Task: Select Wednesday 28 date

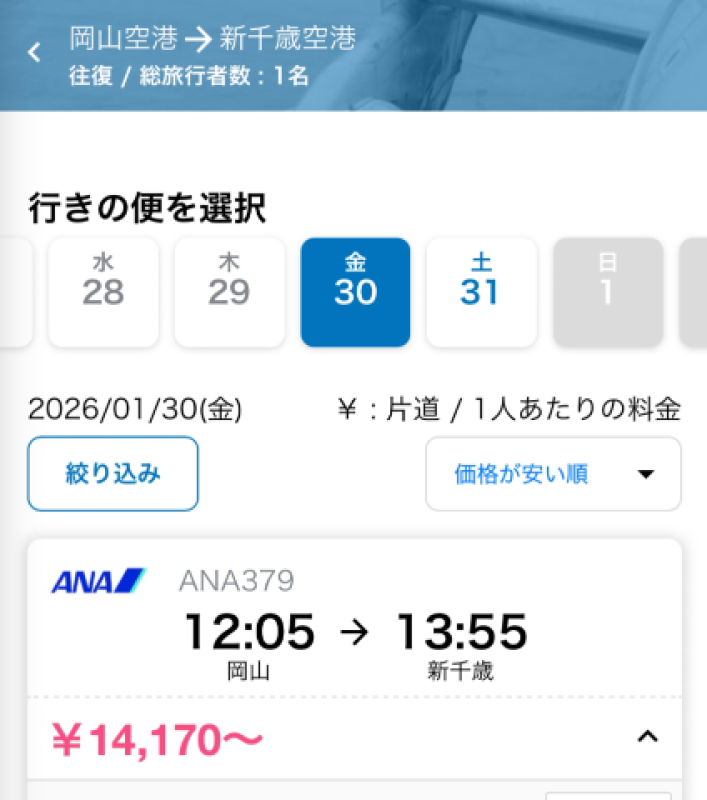Action: coord(103,292)
